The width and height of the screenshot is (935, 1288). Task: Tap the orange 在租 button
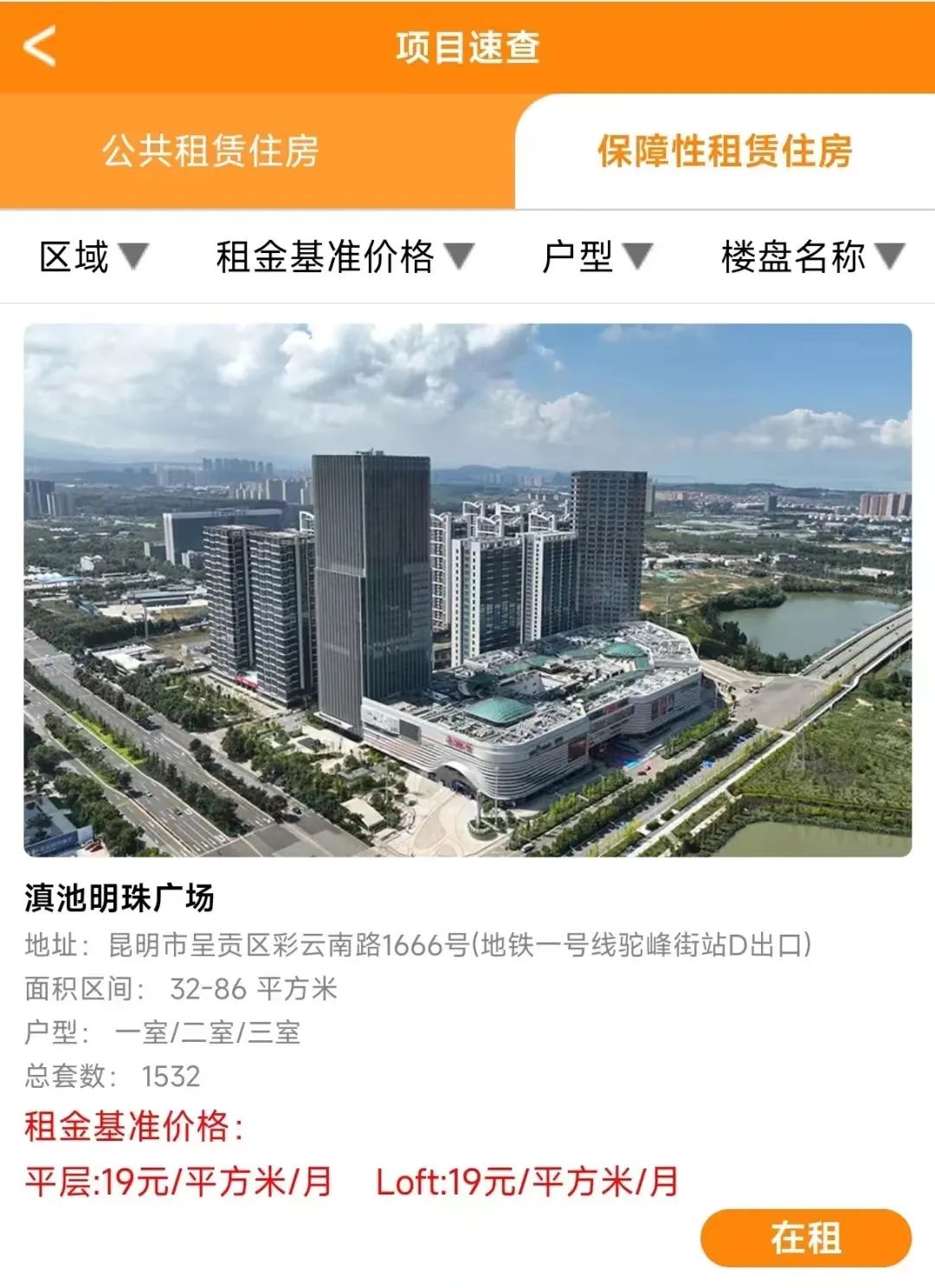[805, 1238]
